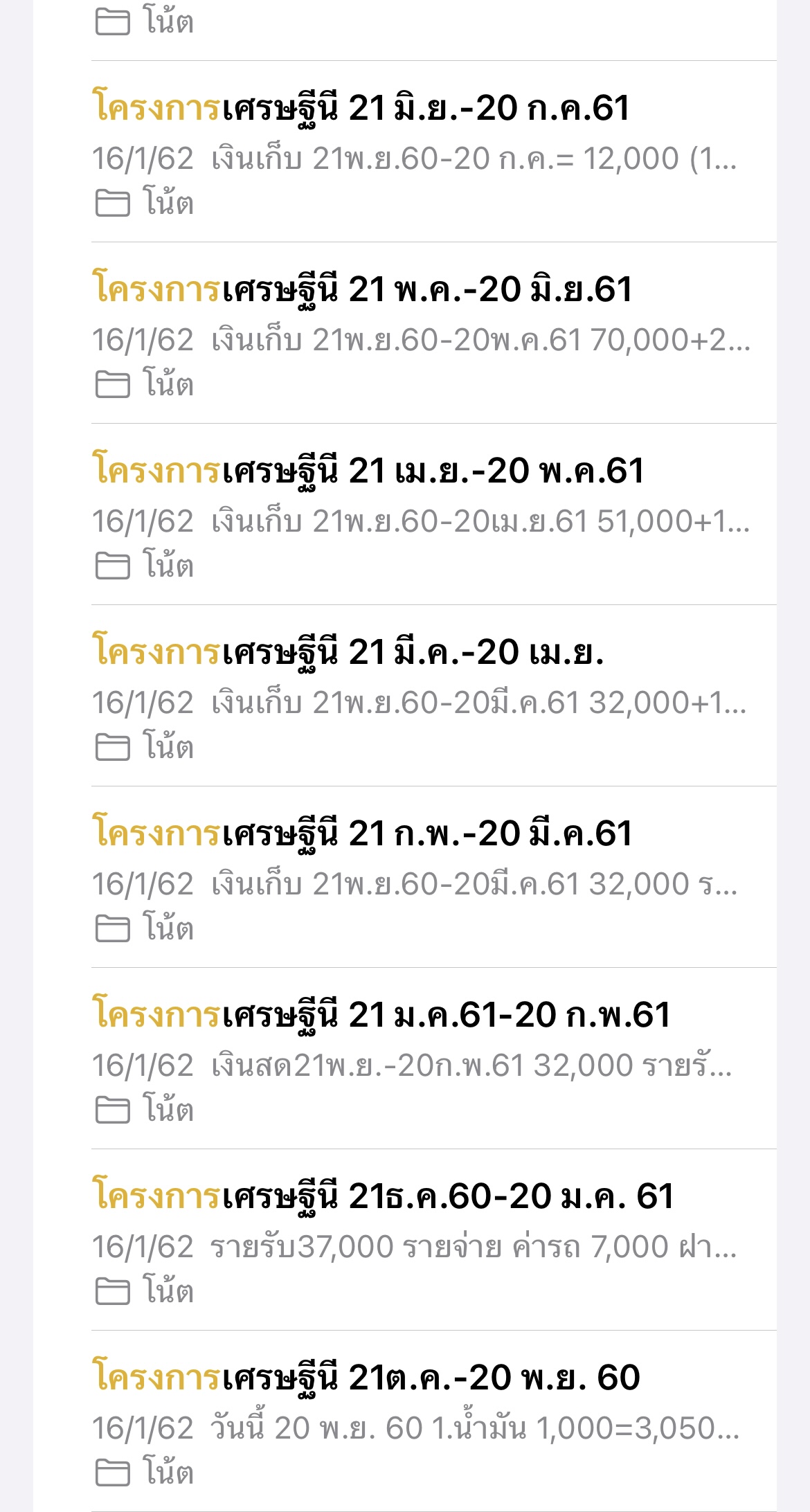Image resolution: width=810 pixels, height=1512 pixels.
Task: Open note โครงการเศรษฐีนี 21 เม.ย.-20 พ.ค.61
Action: tap(433, 514)
